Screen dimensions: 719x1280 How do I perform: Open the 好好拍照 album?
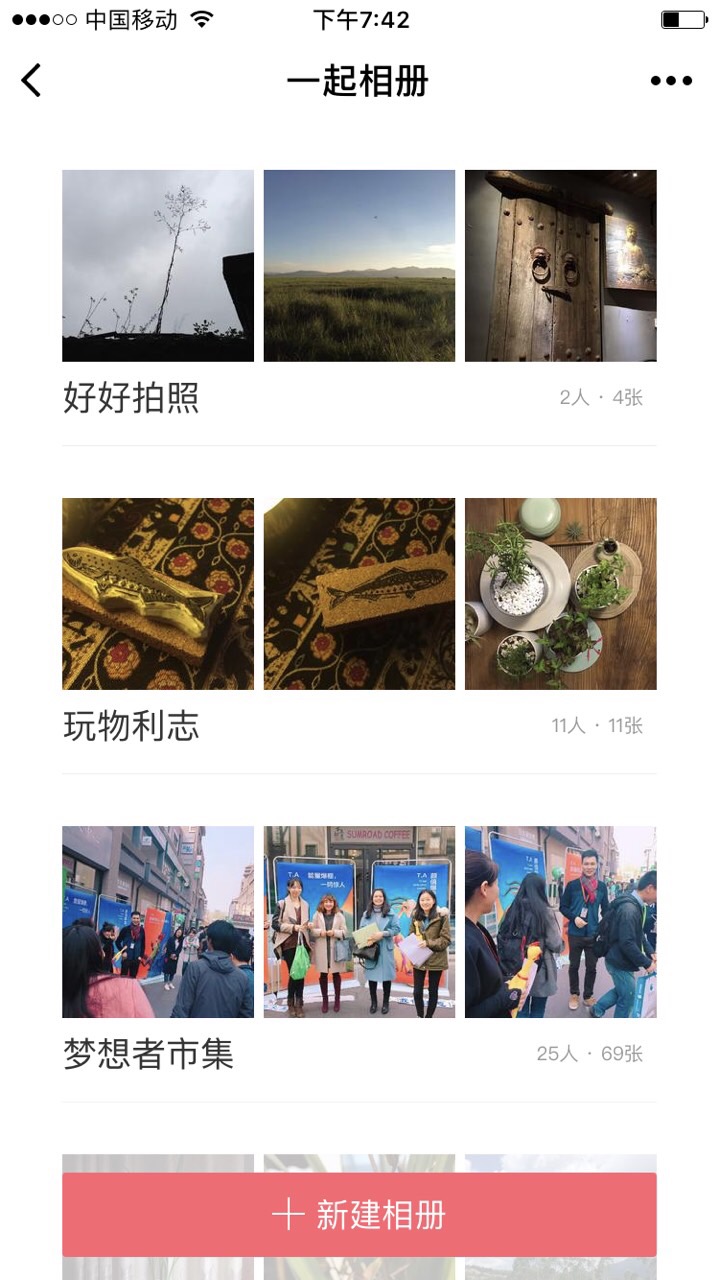(x=131, y=397)
